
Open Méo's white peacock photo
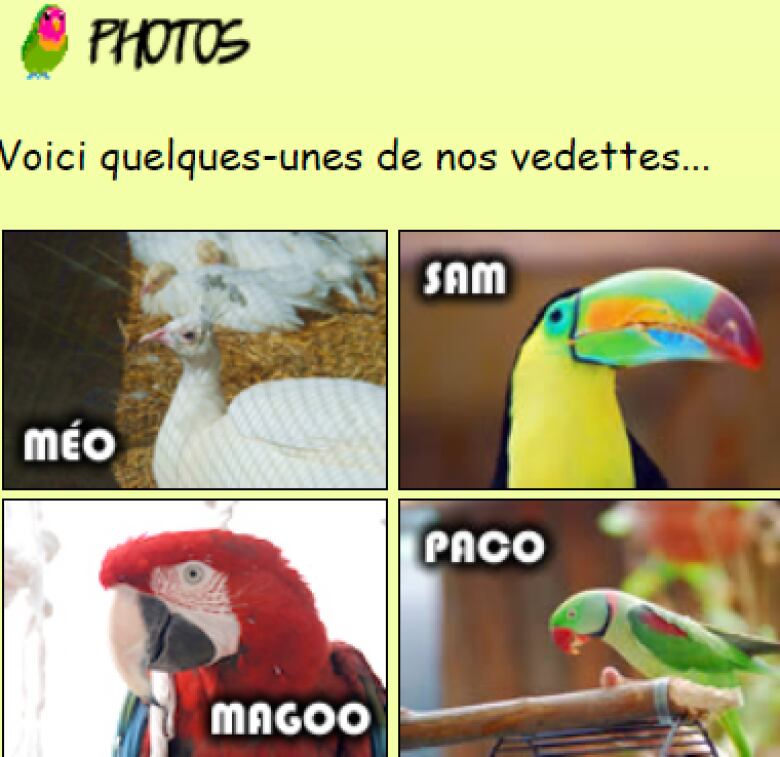point(194,360)
